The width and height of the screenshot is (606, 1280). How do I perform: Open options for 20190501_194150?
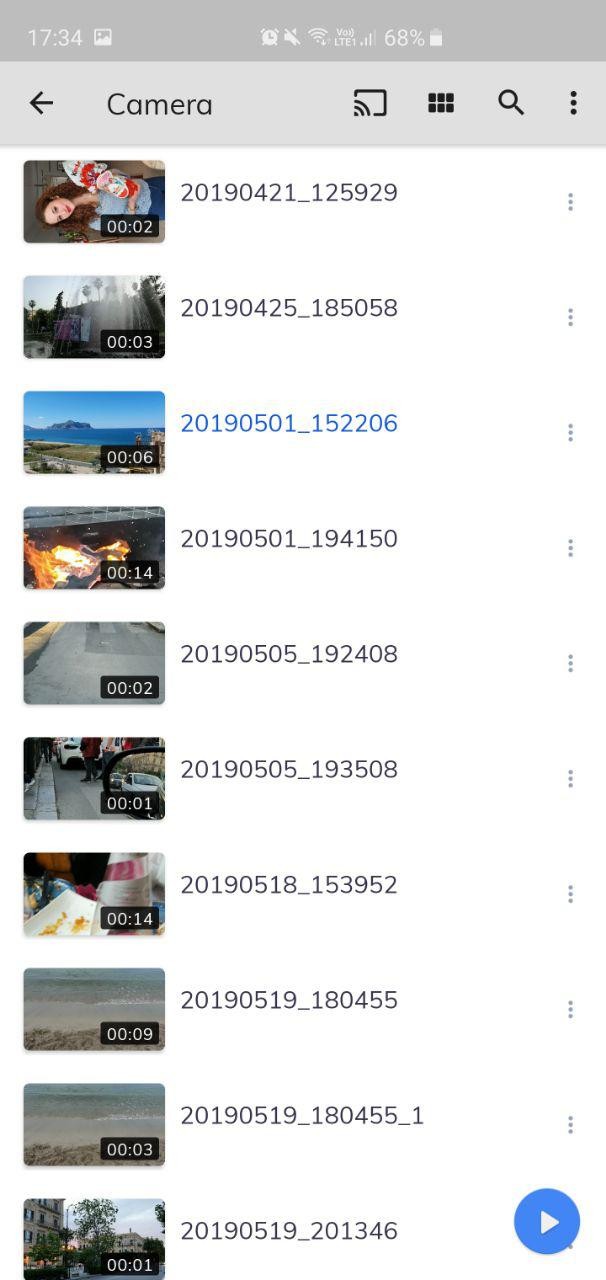570,548
